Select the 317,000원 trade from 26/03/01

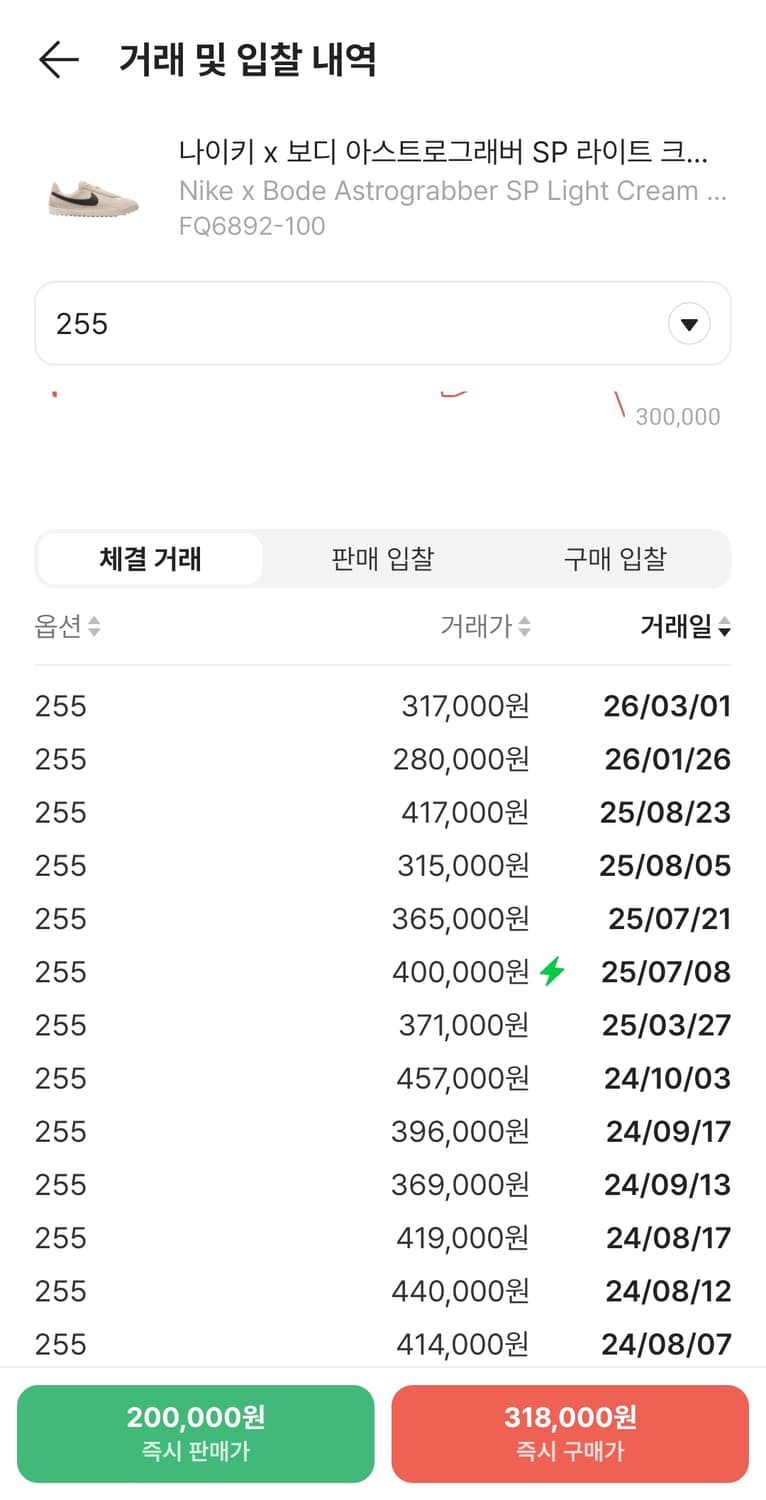click(383, 705)
